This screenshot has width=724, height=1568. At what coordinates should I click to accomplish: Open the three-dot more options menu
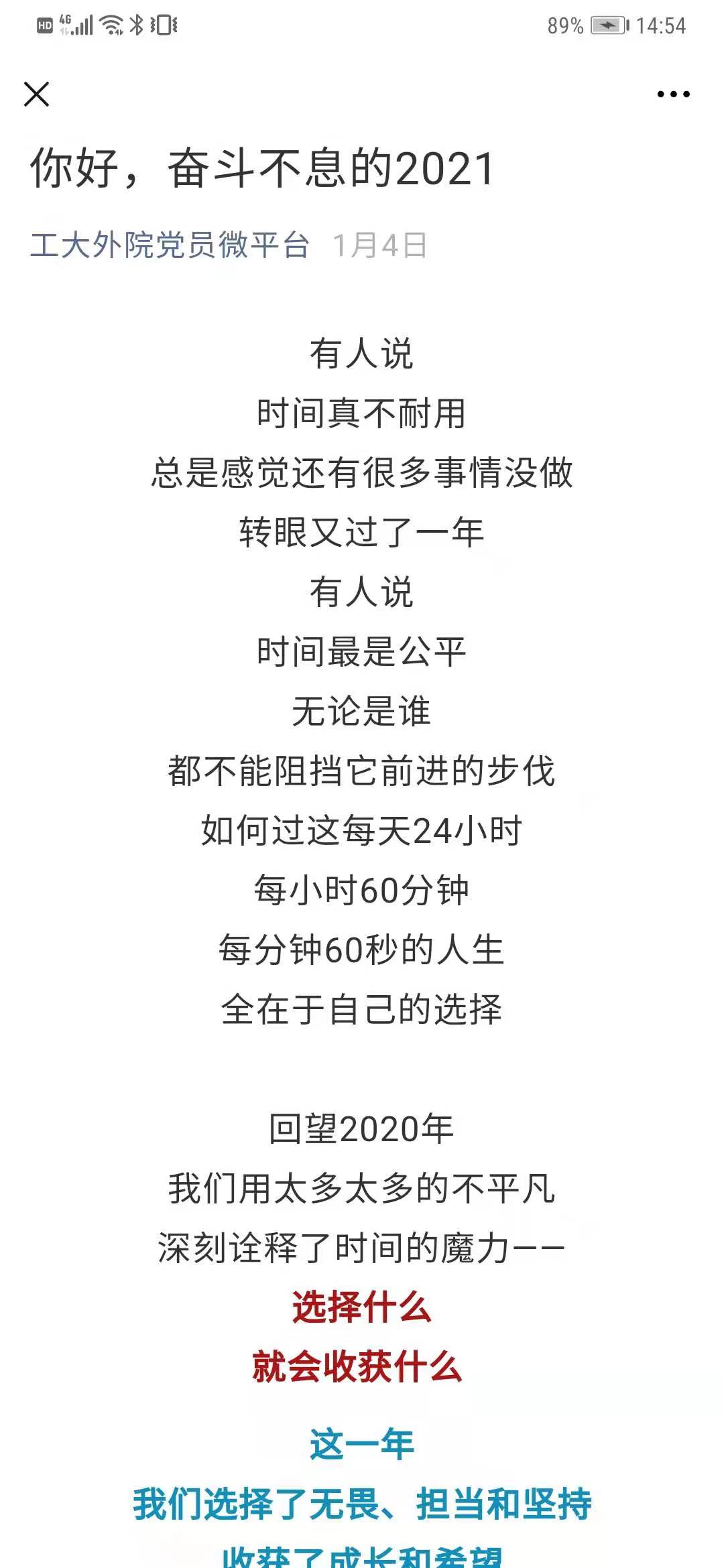673,94
